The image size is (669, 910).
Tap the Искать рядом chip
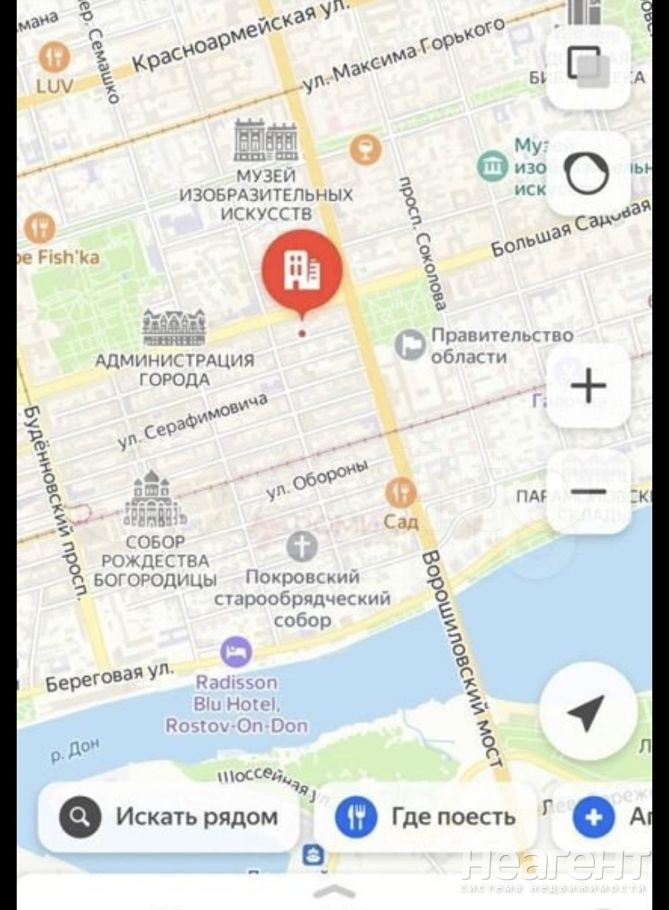pos(168,817)
